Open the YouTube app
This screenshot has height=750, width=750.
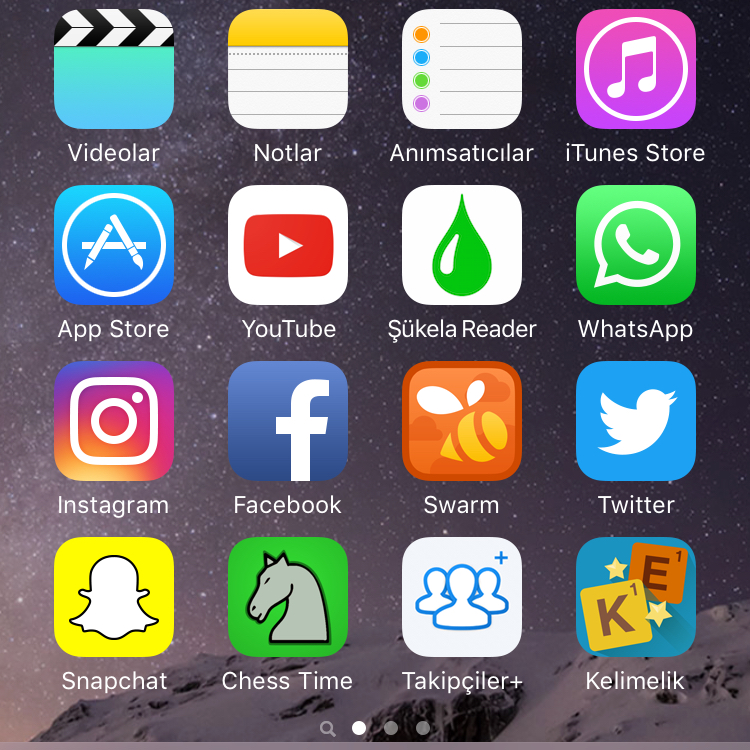(x=287, y=245)
